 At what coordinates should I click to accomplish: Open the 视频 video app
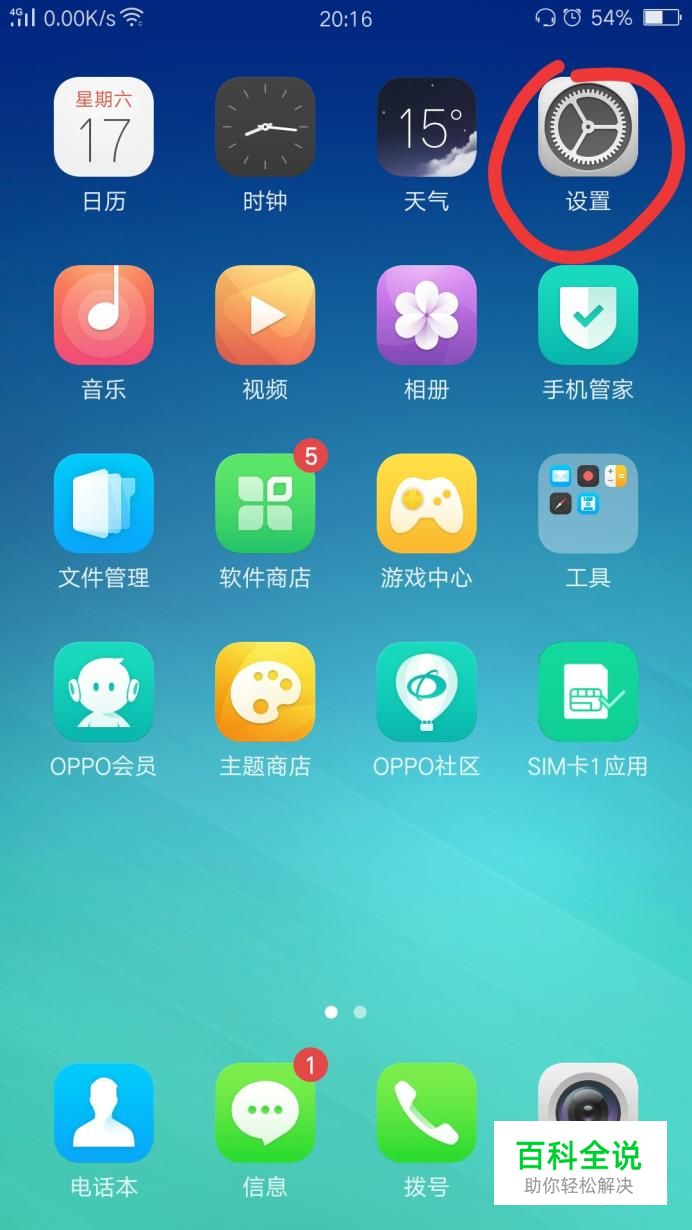[265, 315]
